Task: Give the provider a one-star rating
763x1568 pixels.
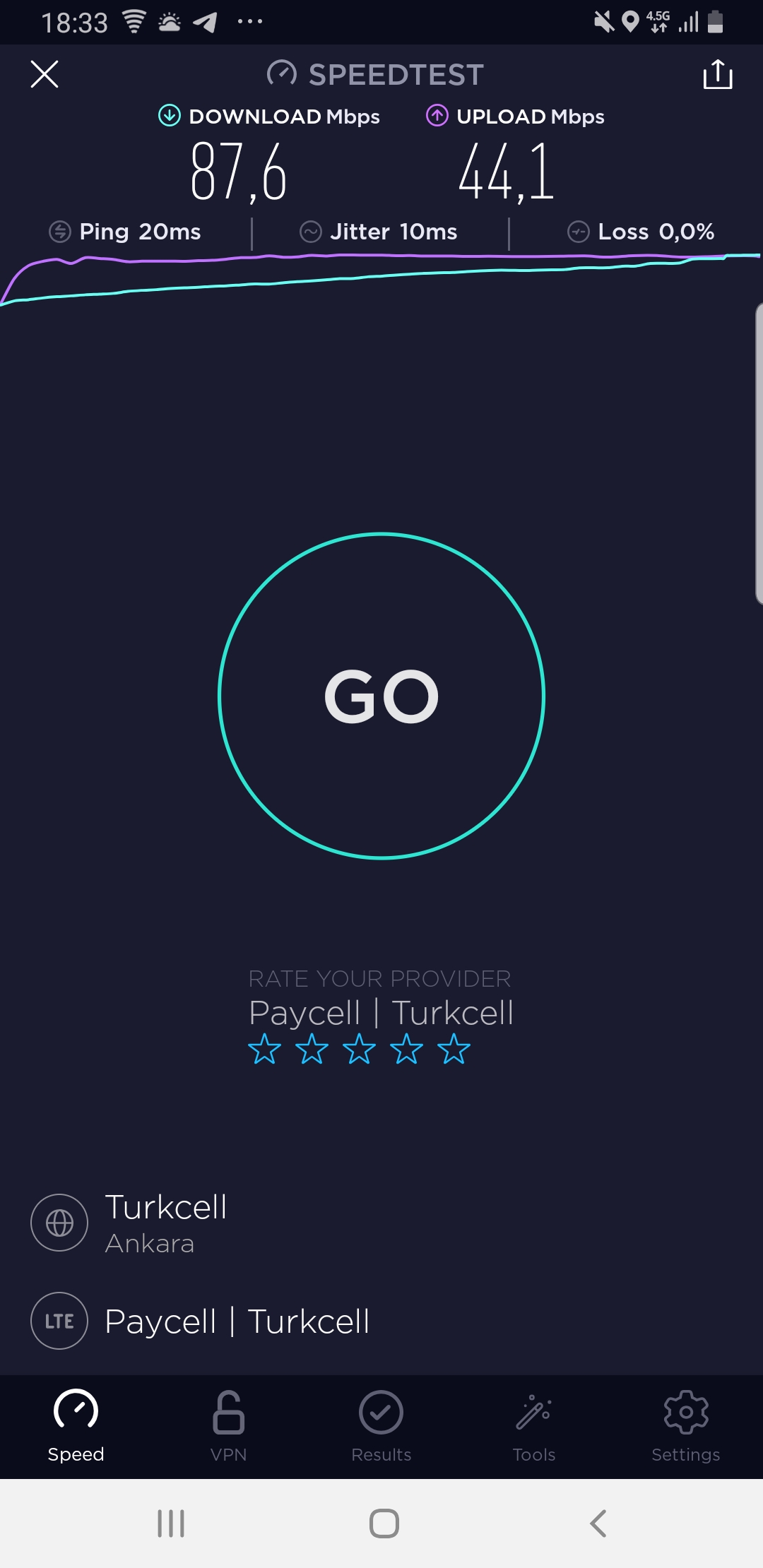Action: pyautogui.click(x=265, y=1049)
